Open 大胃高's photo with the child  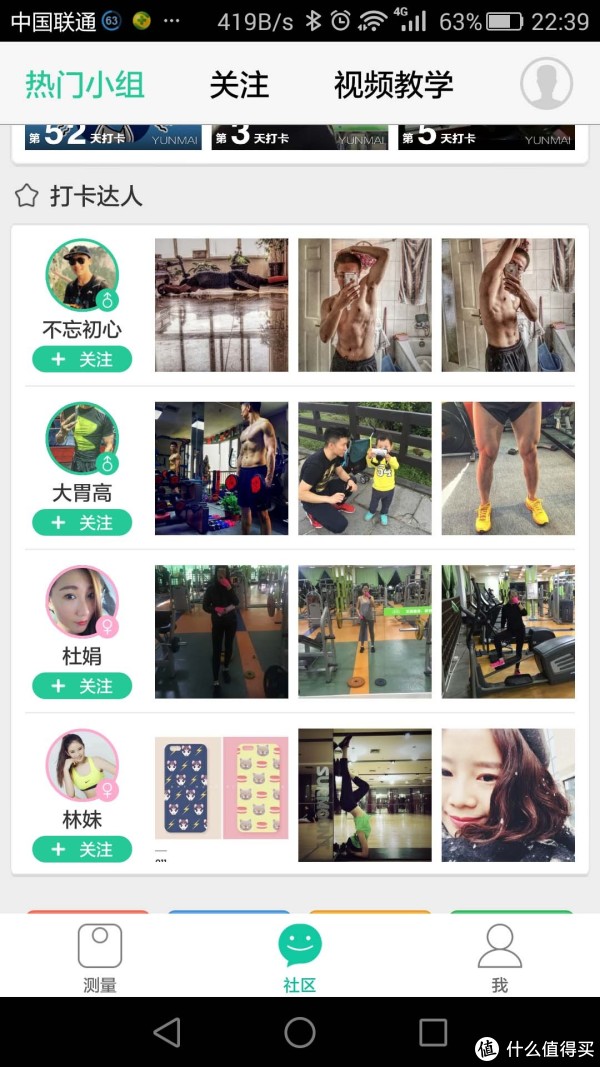coord(365,468)
